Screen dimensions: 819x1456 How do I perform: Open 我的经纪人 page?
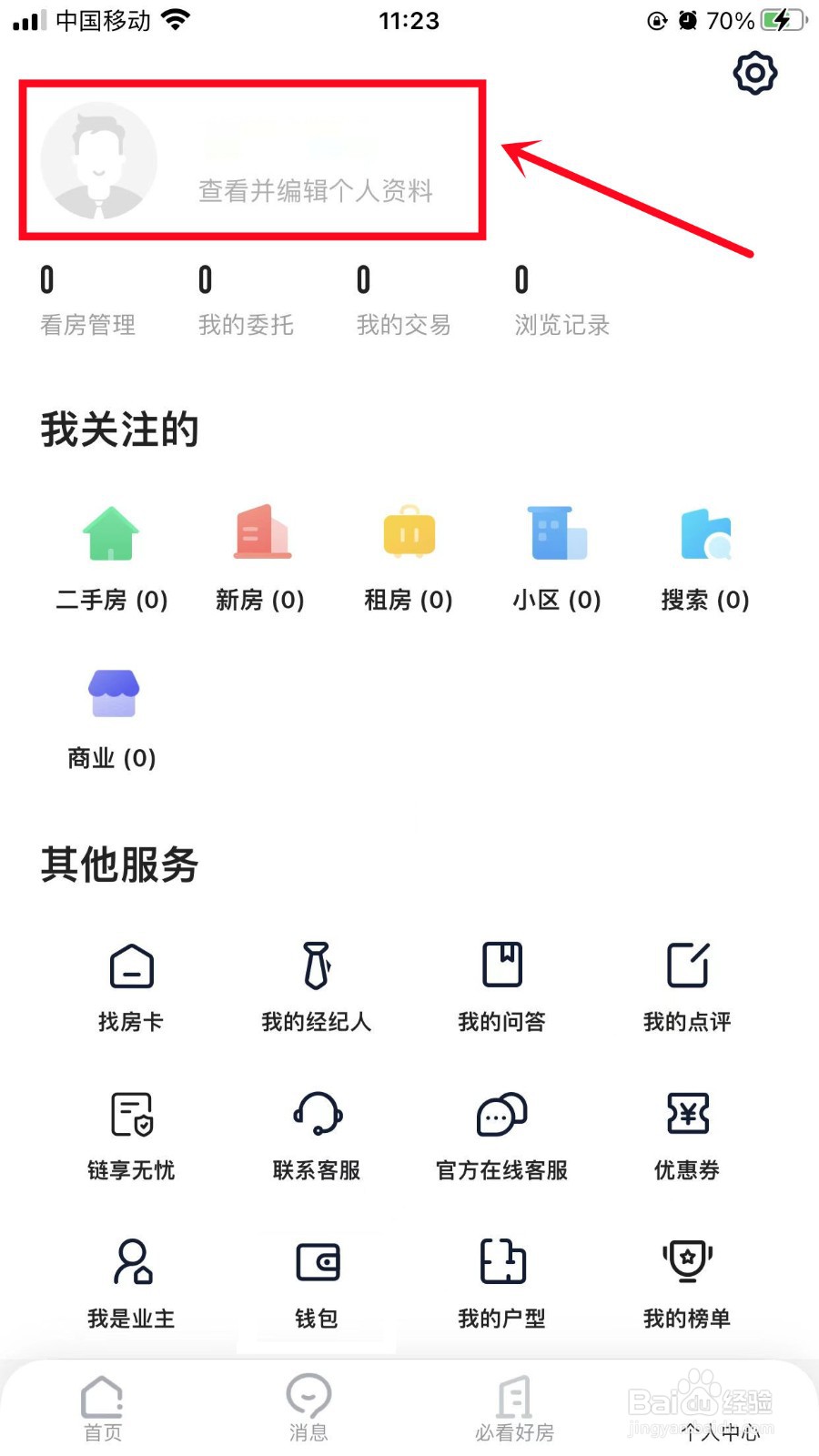[x=317, y=987]
